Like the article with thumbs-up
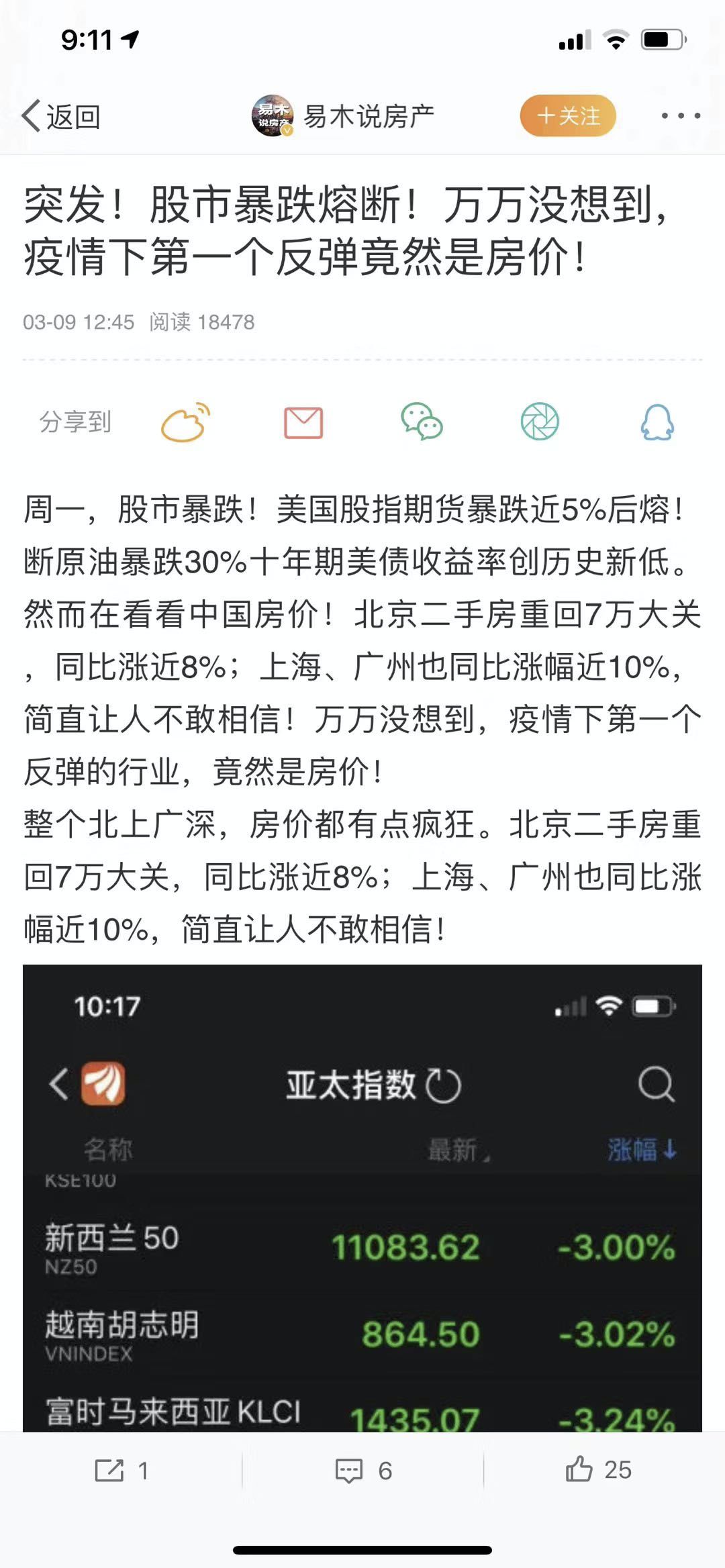Screen dimensions: 725x1568 597,1469
